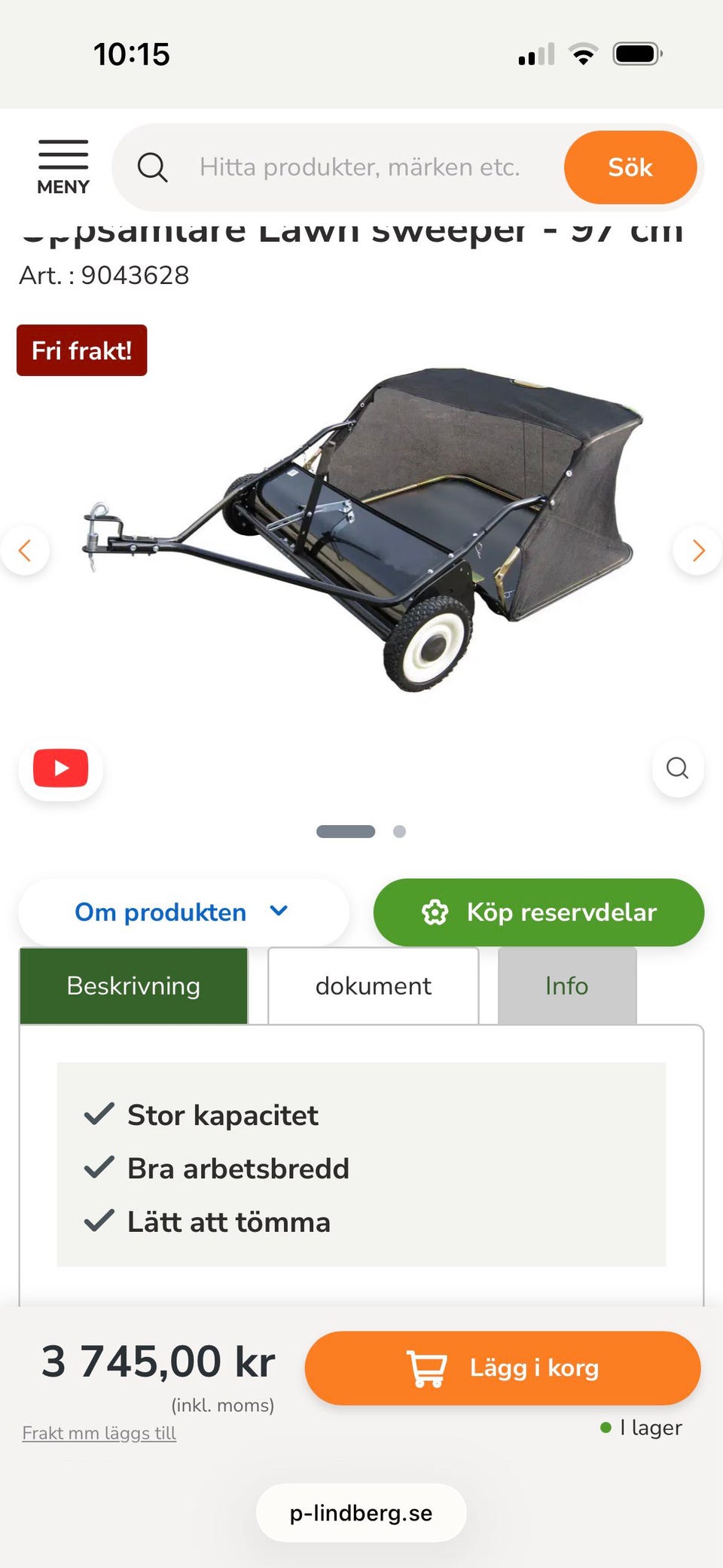Collapse Om produkten via its chevron
This screenshot has height=1568, width=723.
(278, 911)
